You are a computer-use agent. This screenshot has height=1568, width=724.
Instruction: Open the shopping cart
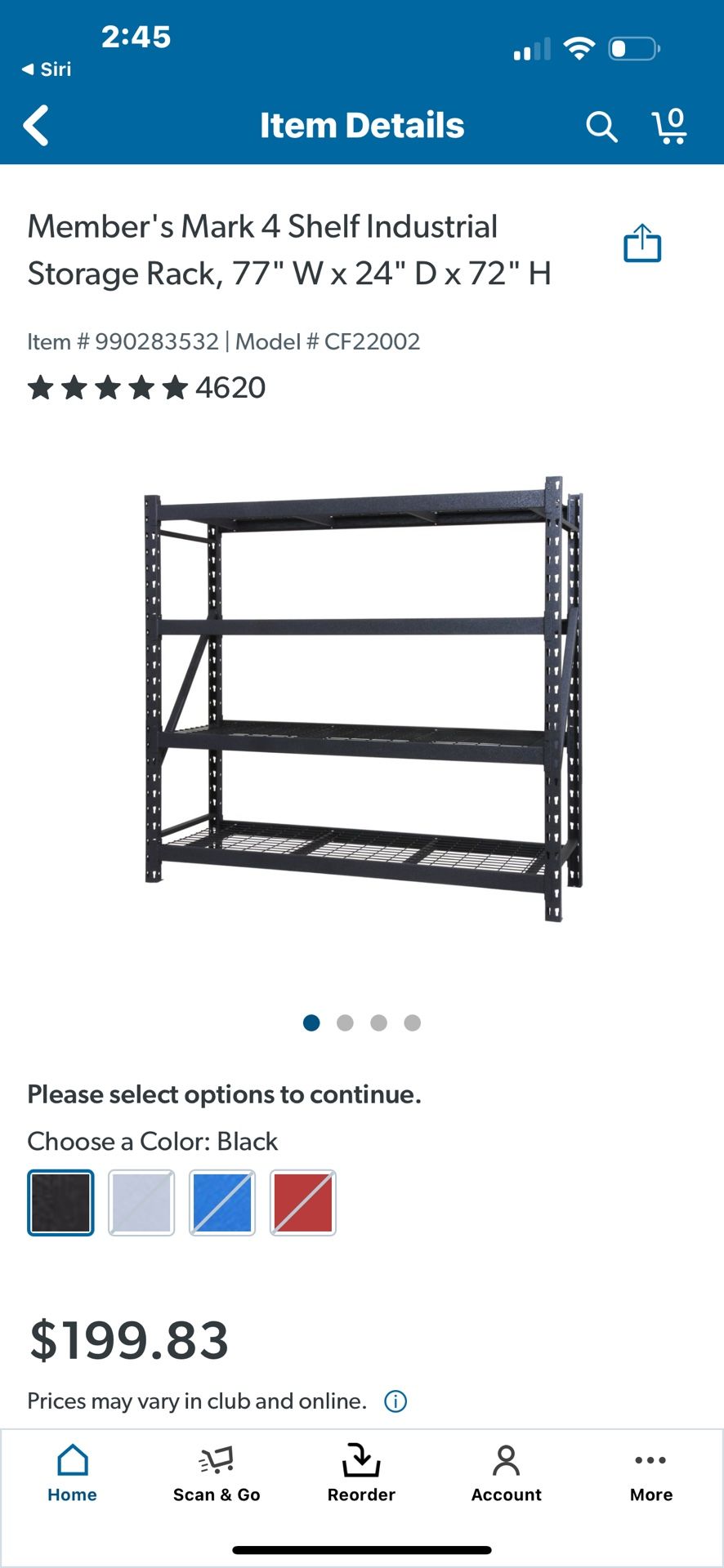point(670,127)
